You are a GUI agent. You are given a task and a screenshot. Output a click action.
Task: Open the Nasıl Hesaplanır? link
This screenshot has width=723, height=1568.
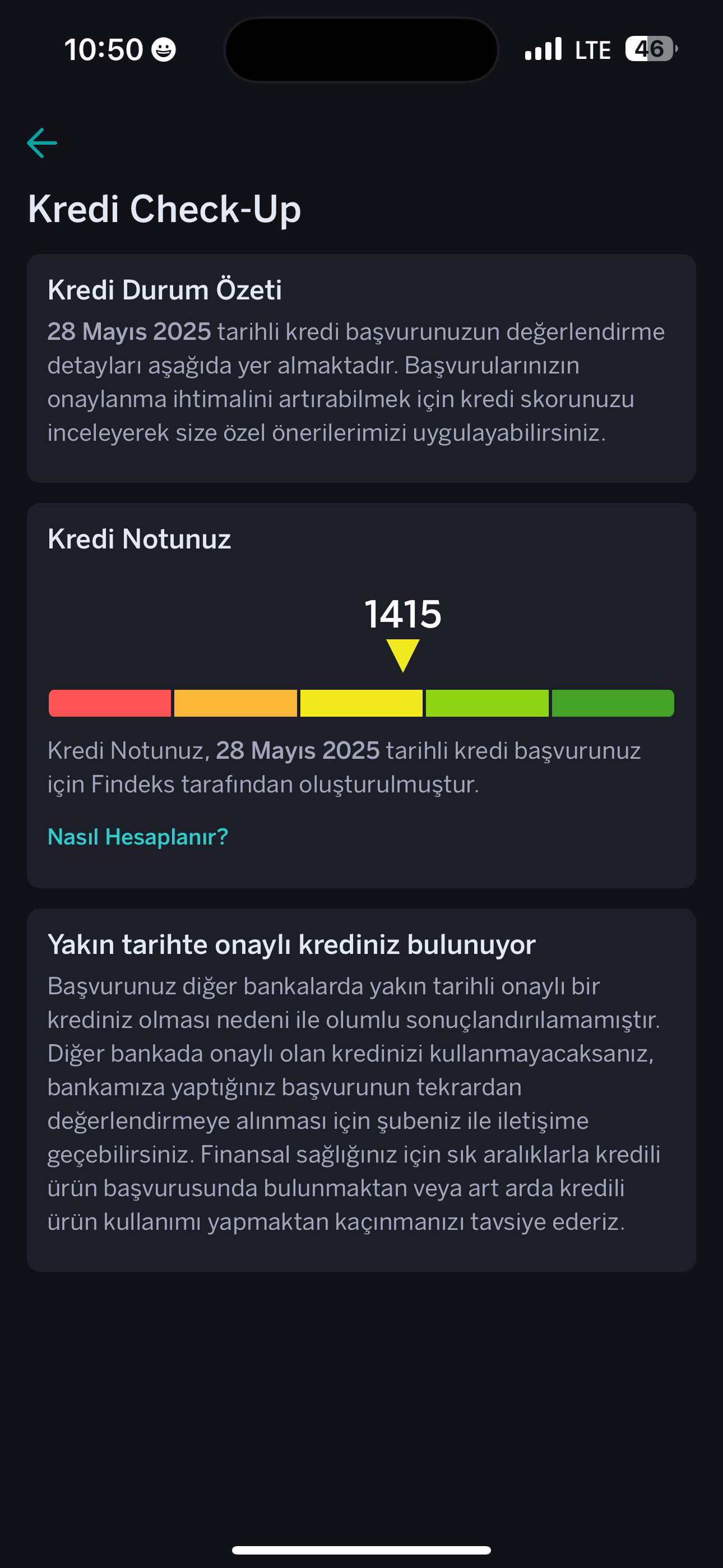tap(137, 837)
